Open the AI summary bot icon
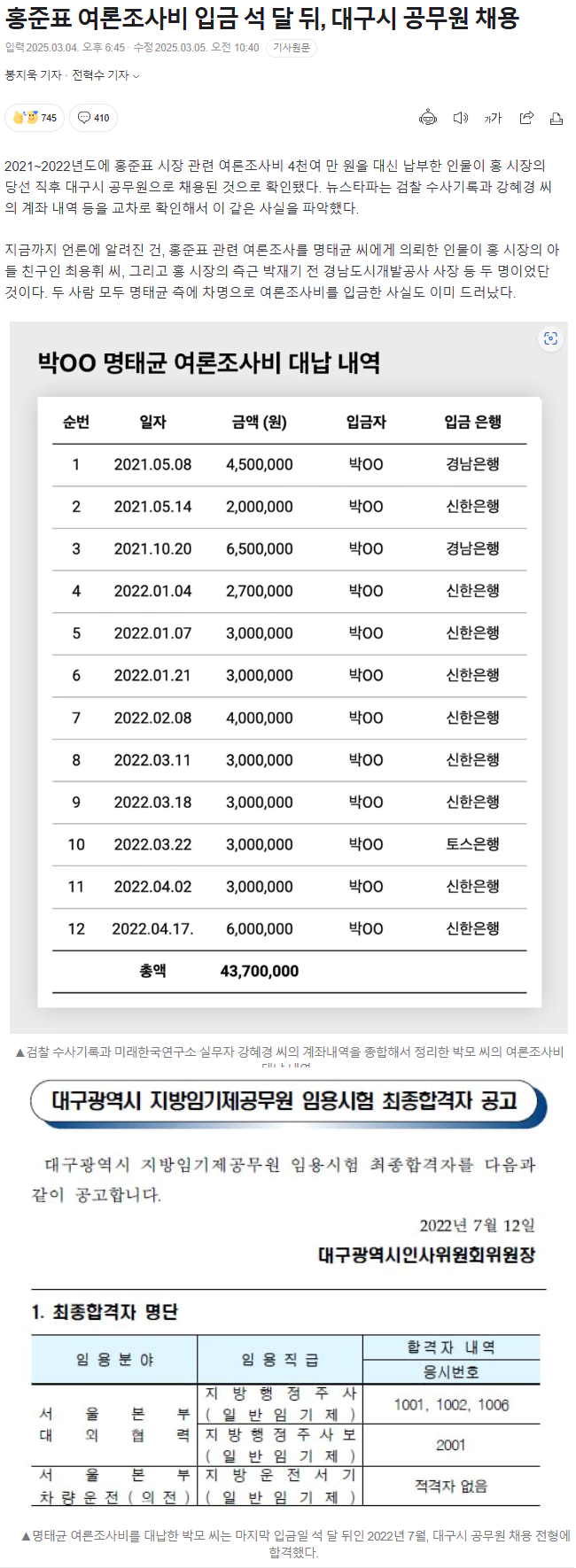The height and width of the screenshot is (1568, 576). (428, 118)
